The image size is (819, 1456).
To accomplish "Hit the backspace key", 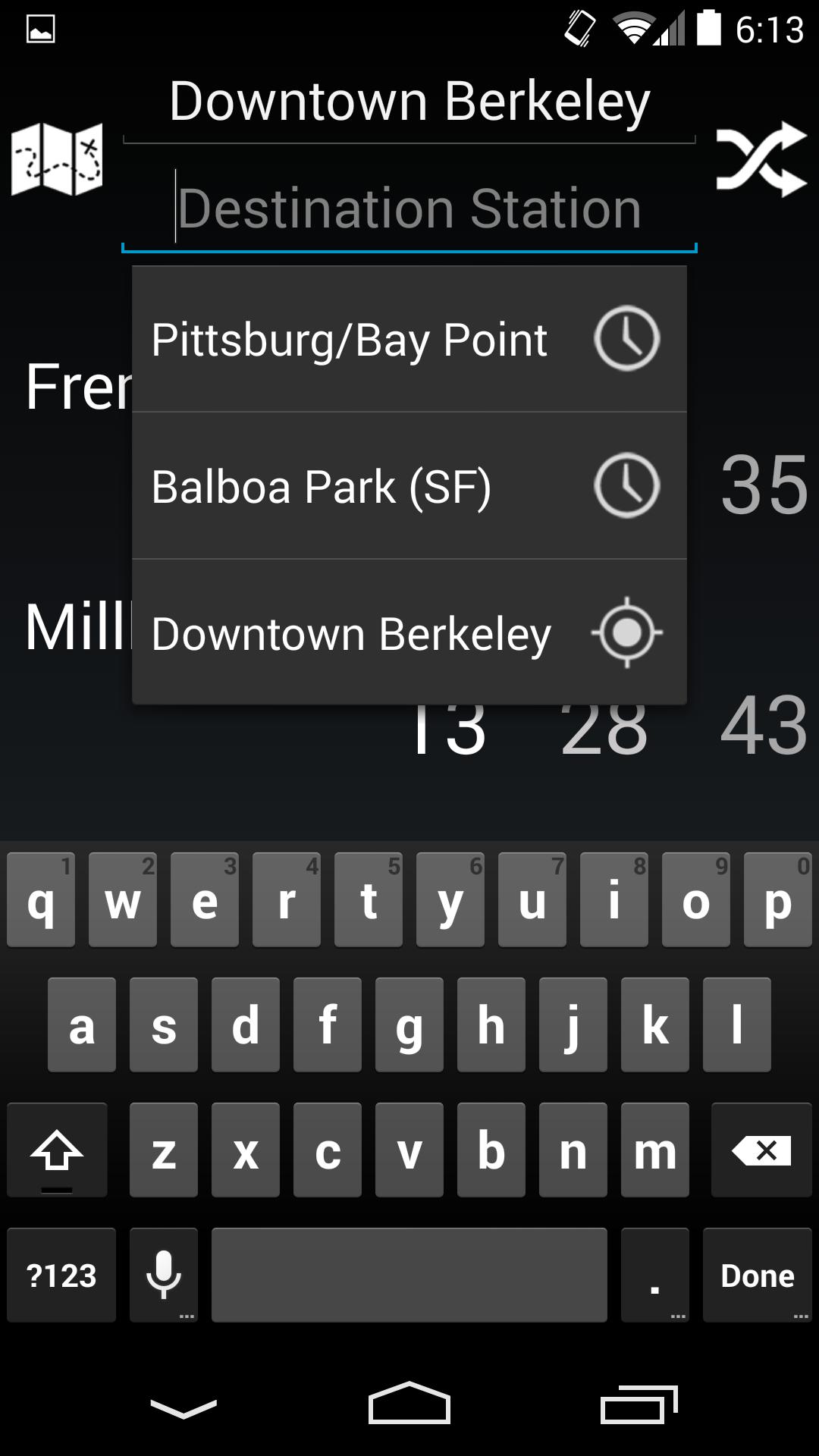I will pyautogui.click(x=761, y=1150).
